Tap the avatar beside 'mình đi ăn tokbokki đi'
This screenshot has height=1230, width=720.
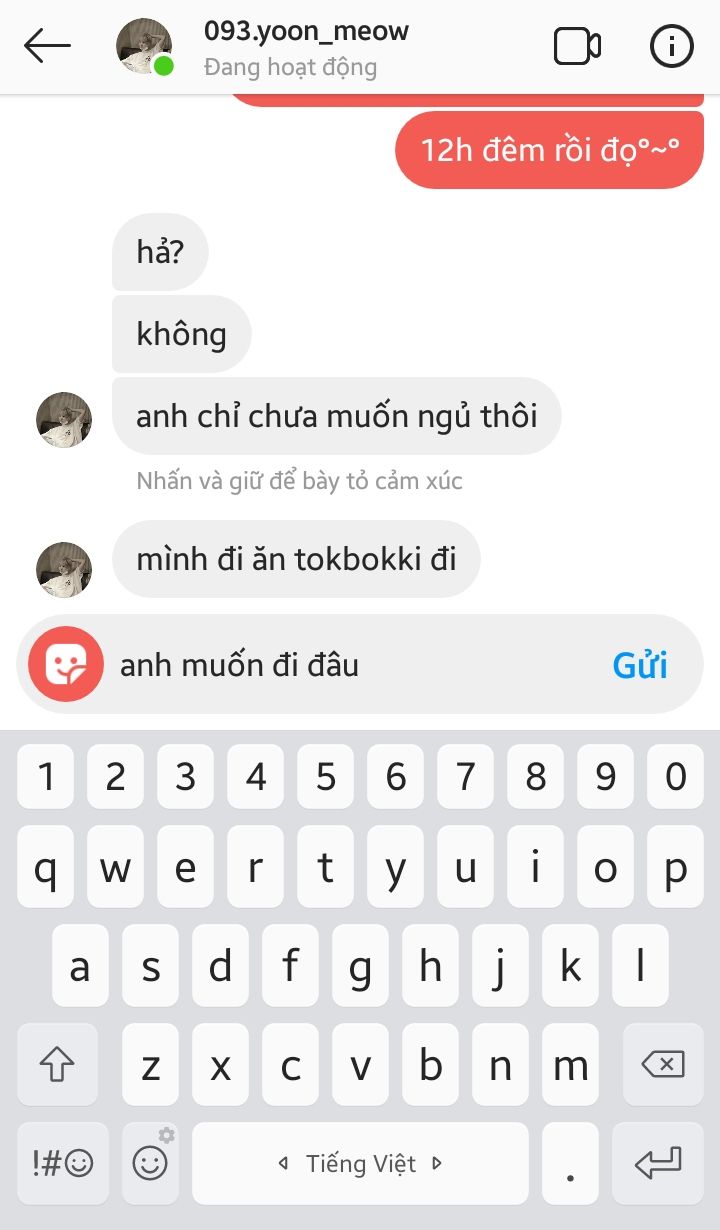(64, 570)
